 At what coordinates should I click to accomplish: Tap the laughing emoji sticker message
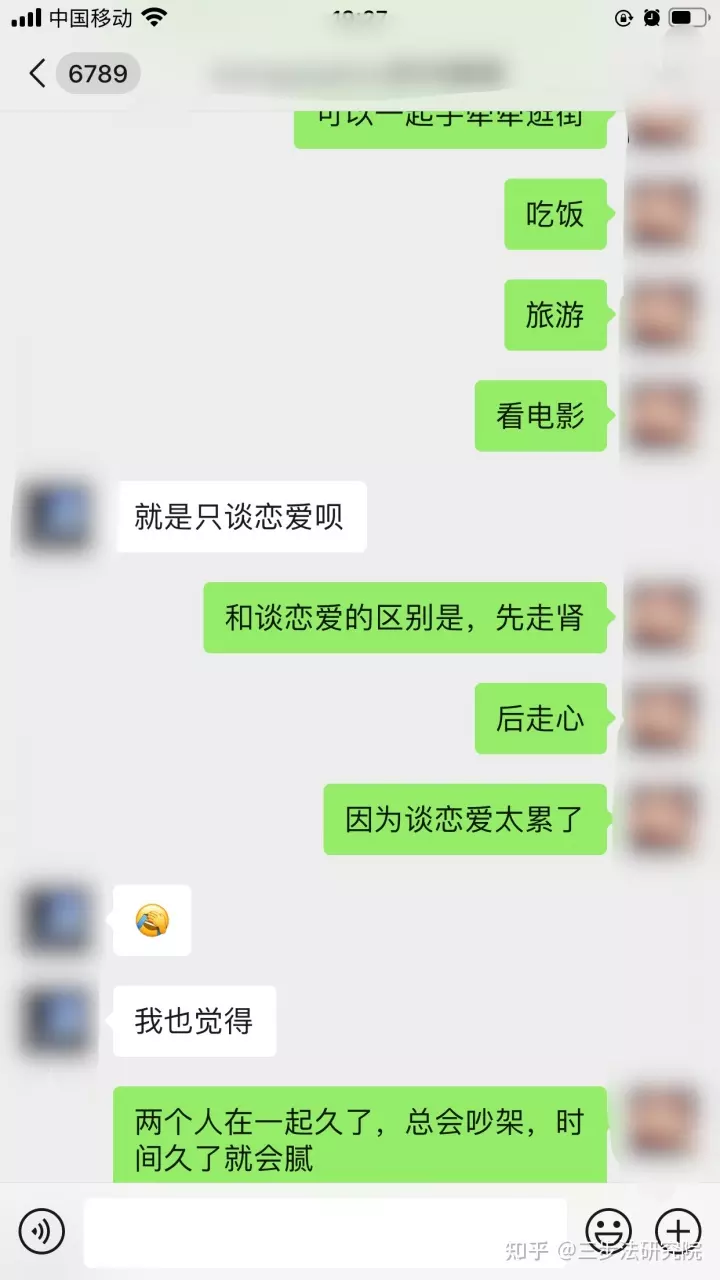tap(152, 920)
